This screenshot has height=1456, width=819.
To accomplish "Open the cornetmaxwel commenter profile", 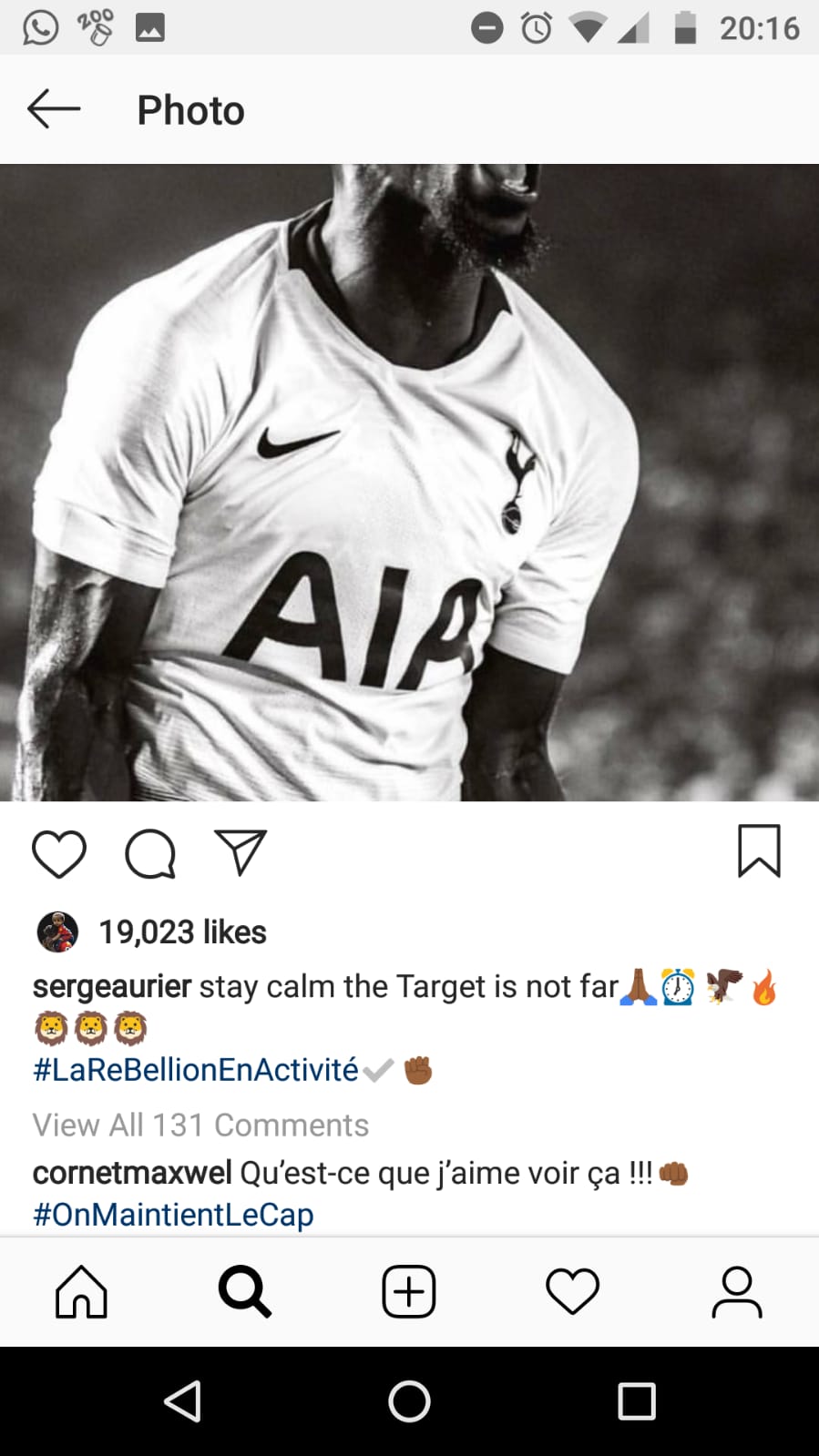I will pyautogui.click(x=132, y=1173).
